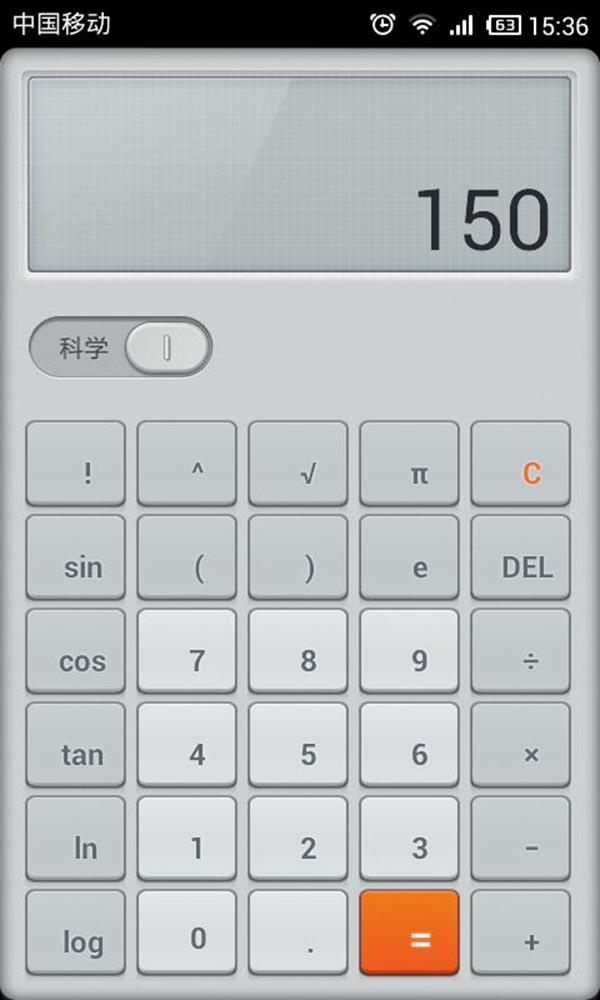
Task: Tap the power (^) key
Action: pos(187,464)
